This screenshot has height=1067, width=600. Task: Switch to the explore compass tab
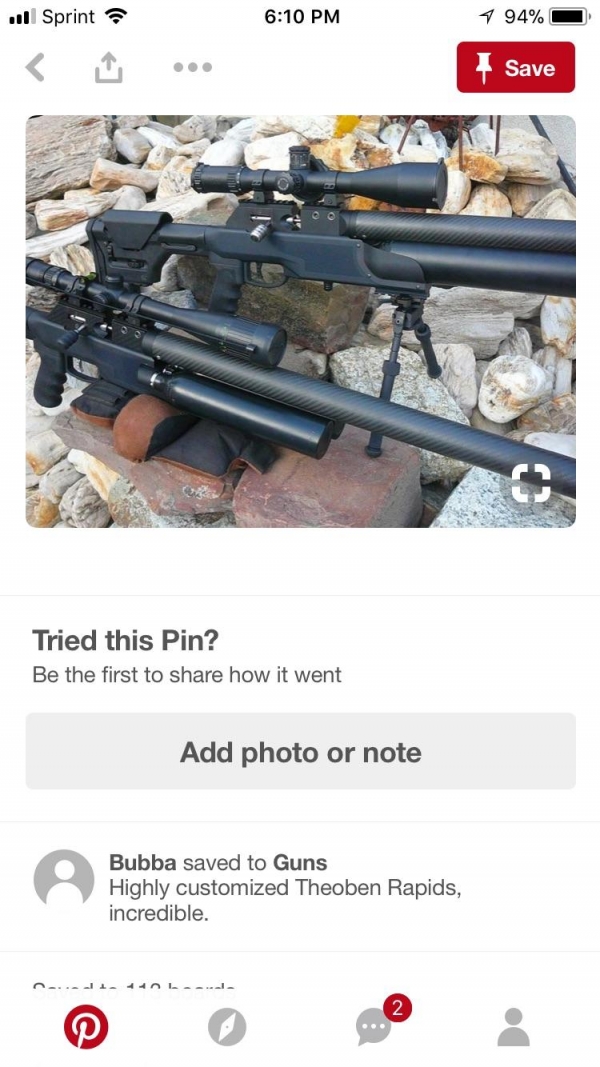[x=227, y=1026]
